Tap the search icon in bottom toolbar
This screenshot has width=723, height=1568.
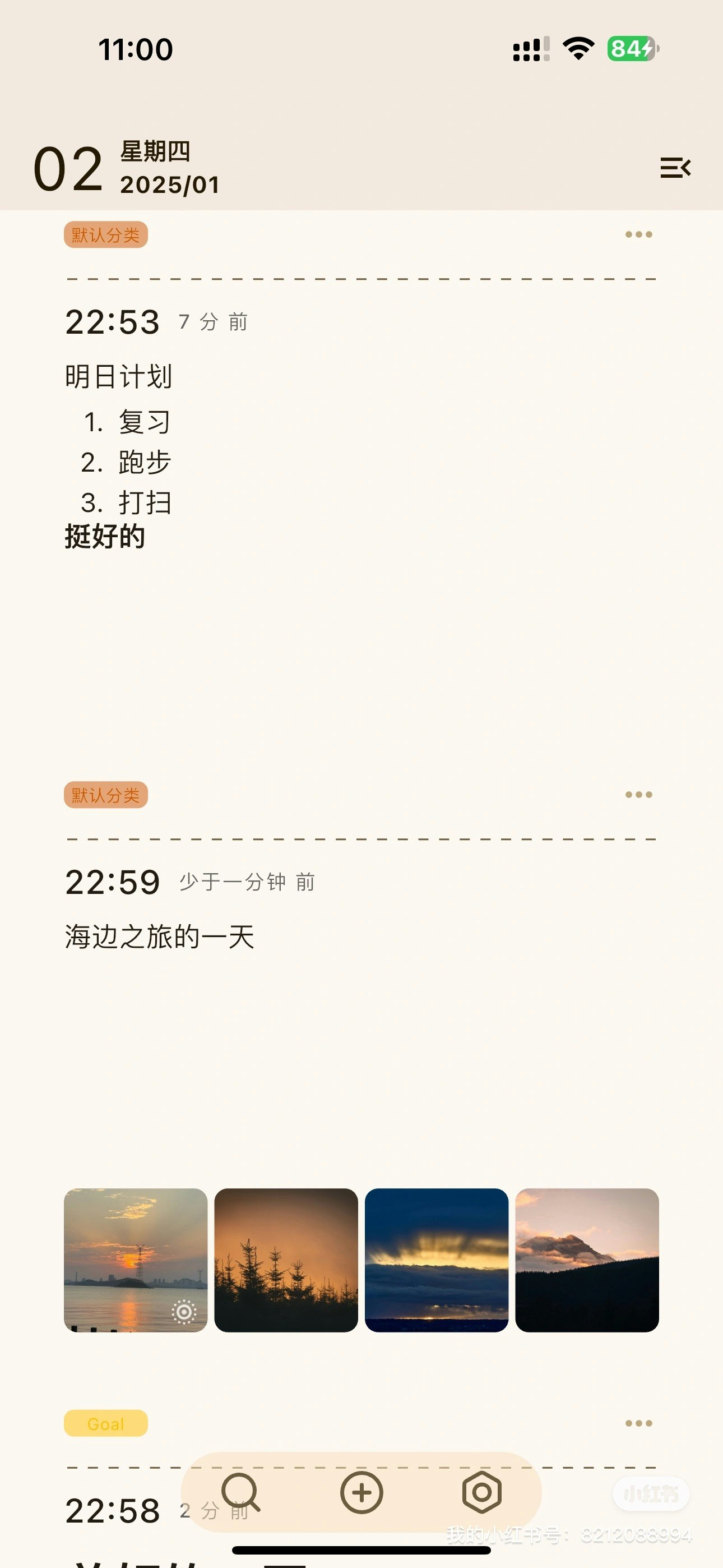pyautogui.click(x=241, y=1492)
